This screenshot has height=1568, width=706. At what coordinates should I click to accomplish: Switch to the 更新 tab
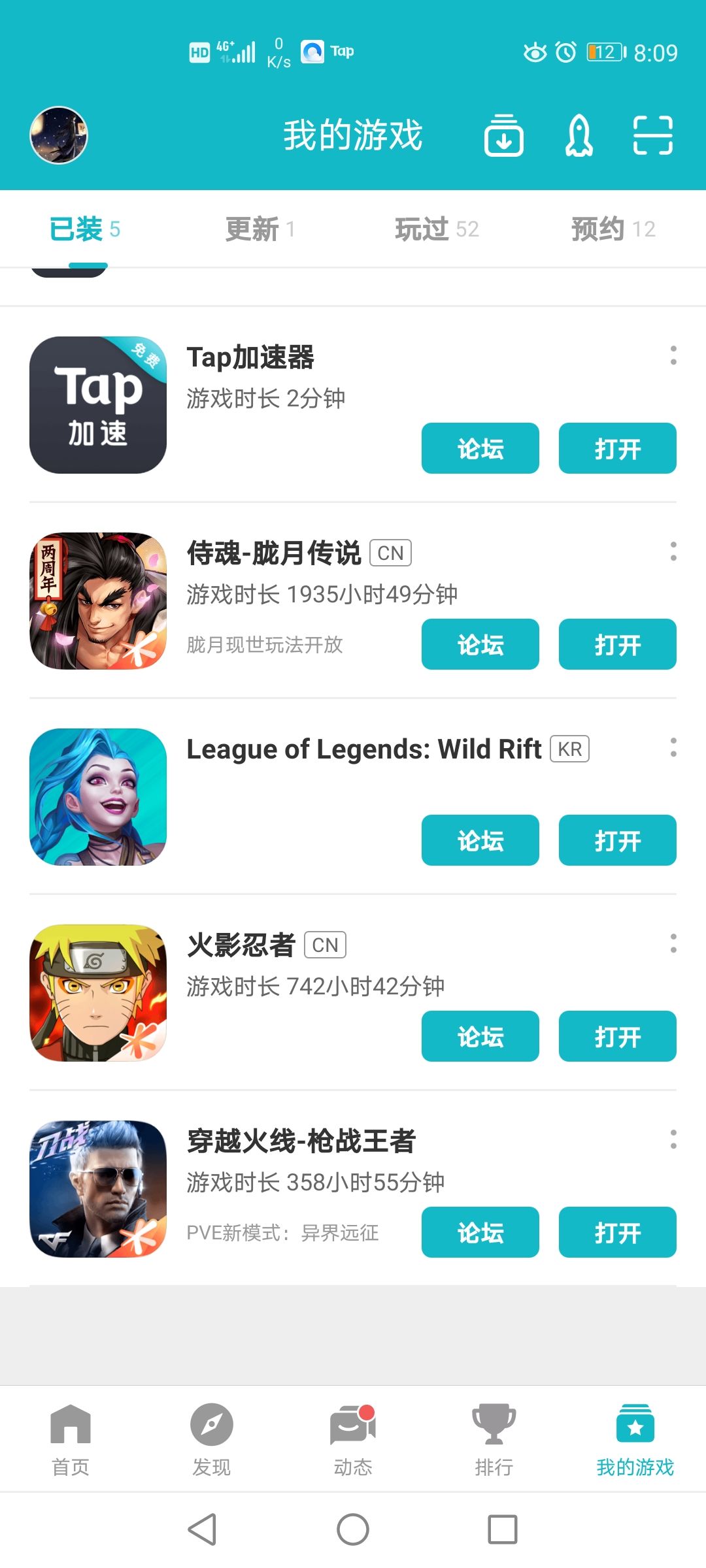click(260, 229)
